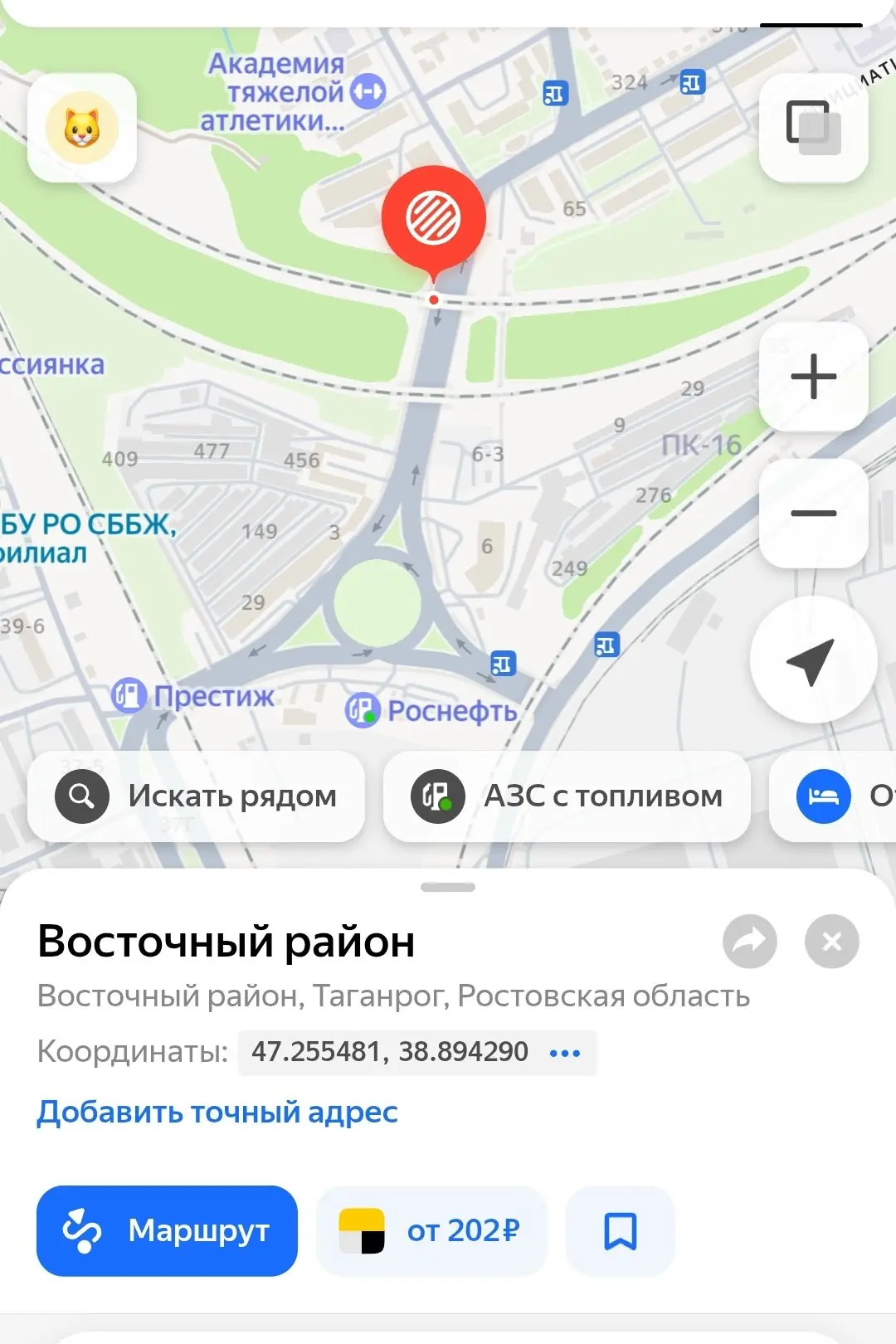Open Академия тяжелой атлетики place marker
The height and width of the screenshot is (1344, 896).
point(290,91)
